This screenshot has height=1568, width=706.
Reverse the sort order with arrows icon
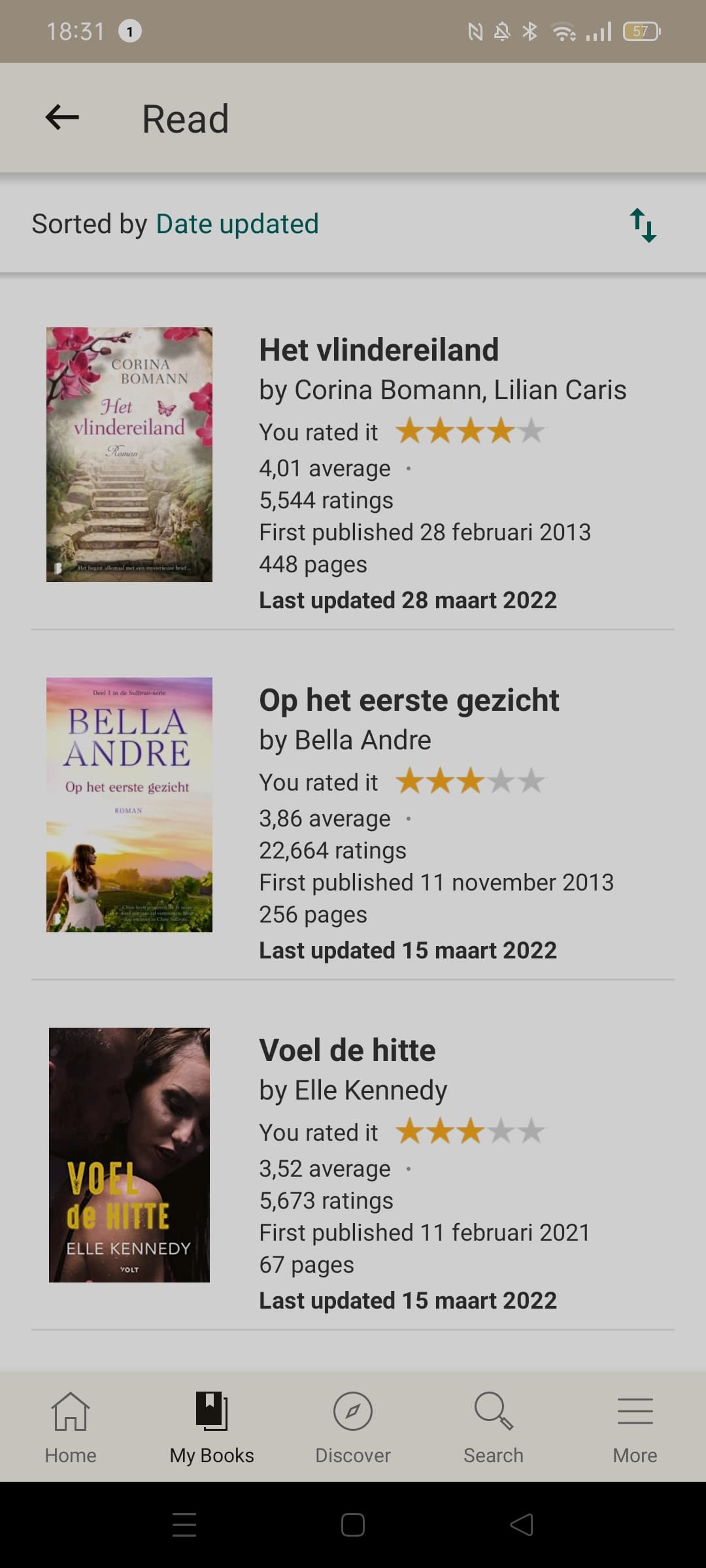pos(643,225)
